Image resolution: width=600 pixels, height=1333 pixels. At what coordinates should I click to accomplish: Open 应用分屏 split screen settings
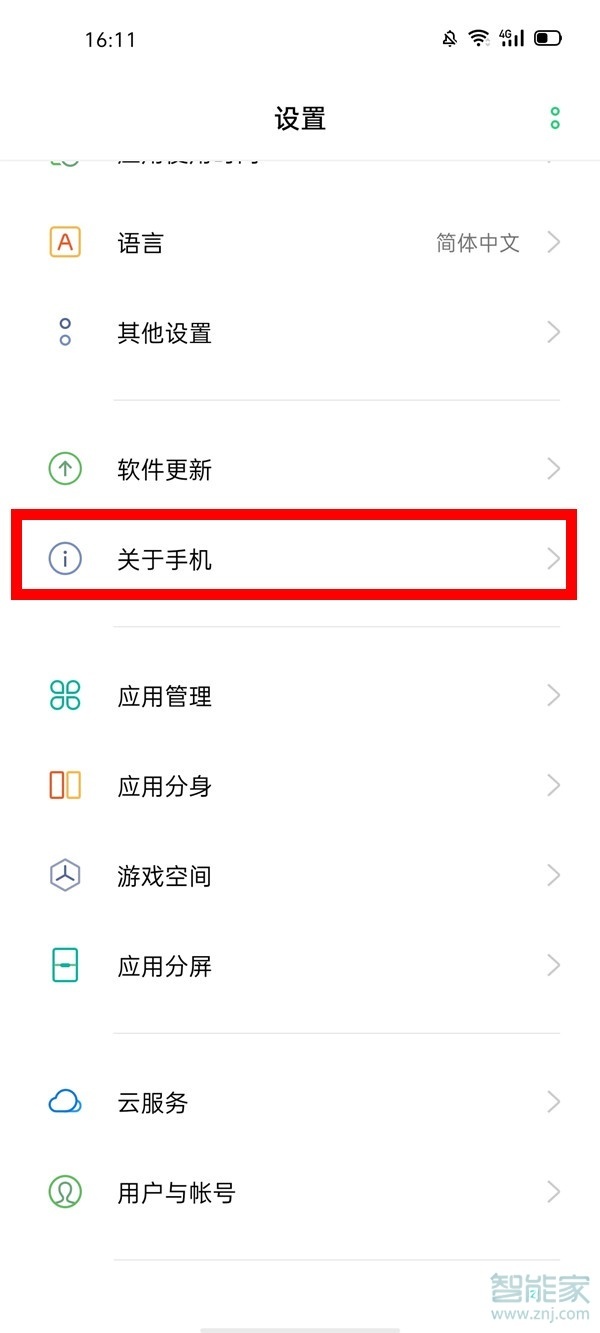tap(300, 966)
